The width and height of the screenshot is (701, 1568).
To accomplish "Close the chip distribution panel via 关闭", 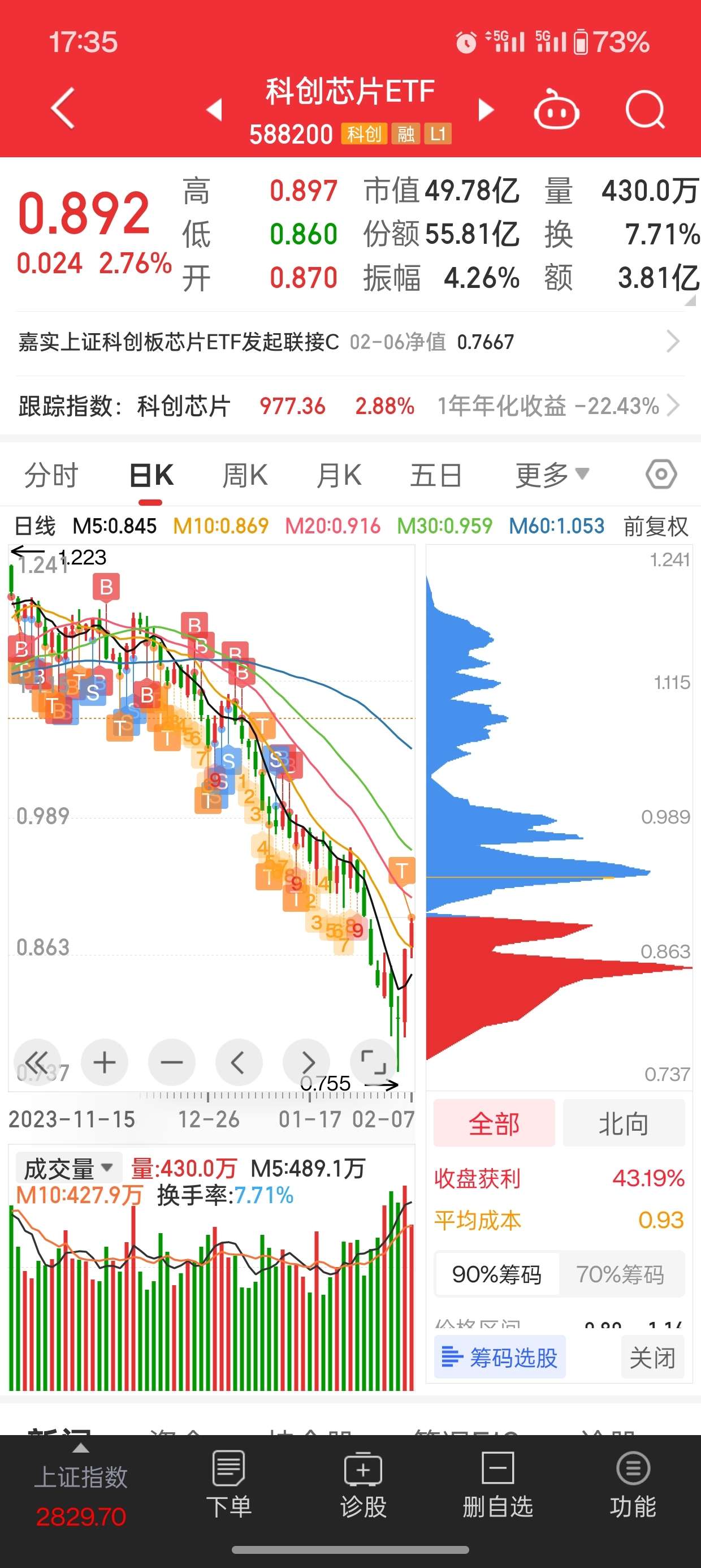I will click(654, 1356).
